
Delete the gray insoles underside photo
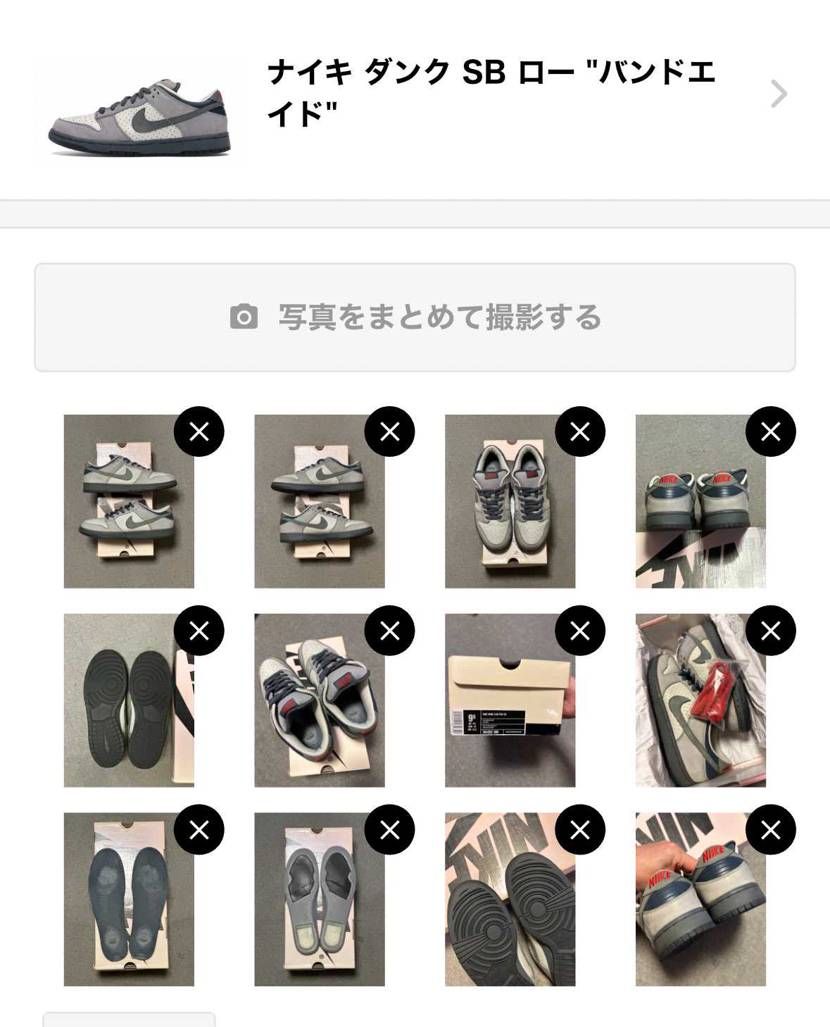pos(390,830)
